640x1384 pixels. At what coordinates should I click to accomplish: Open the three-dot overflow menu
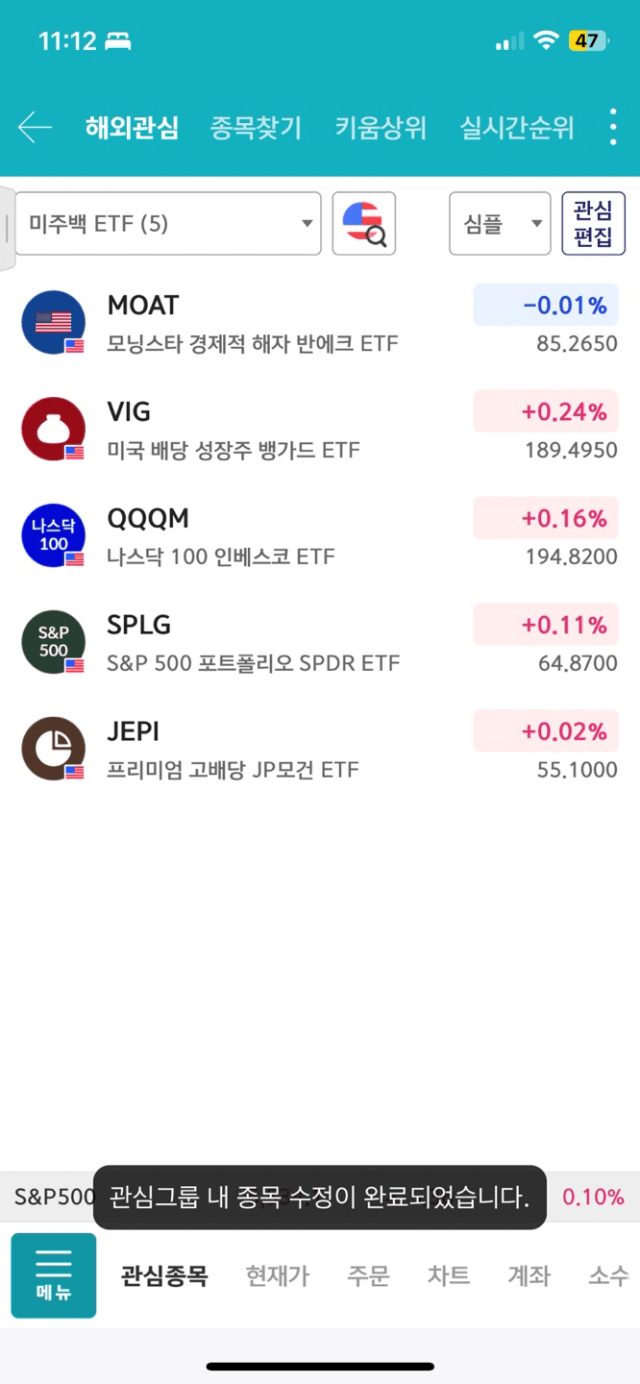click(613, 127)
